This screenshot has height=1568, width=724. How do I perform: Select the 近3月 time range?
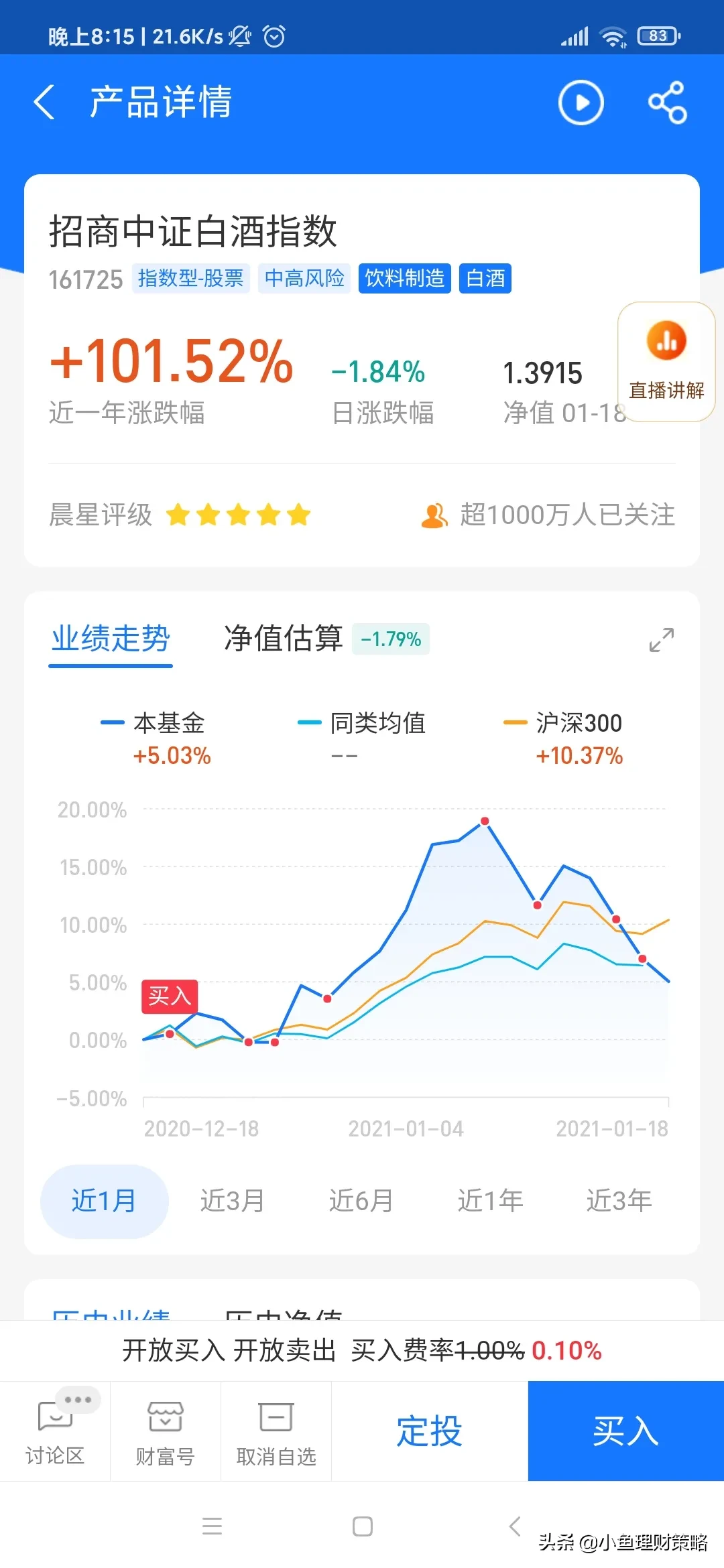pyautogui.click(x=232, y=1201)
